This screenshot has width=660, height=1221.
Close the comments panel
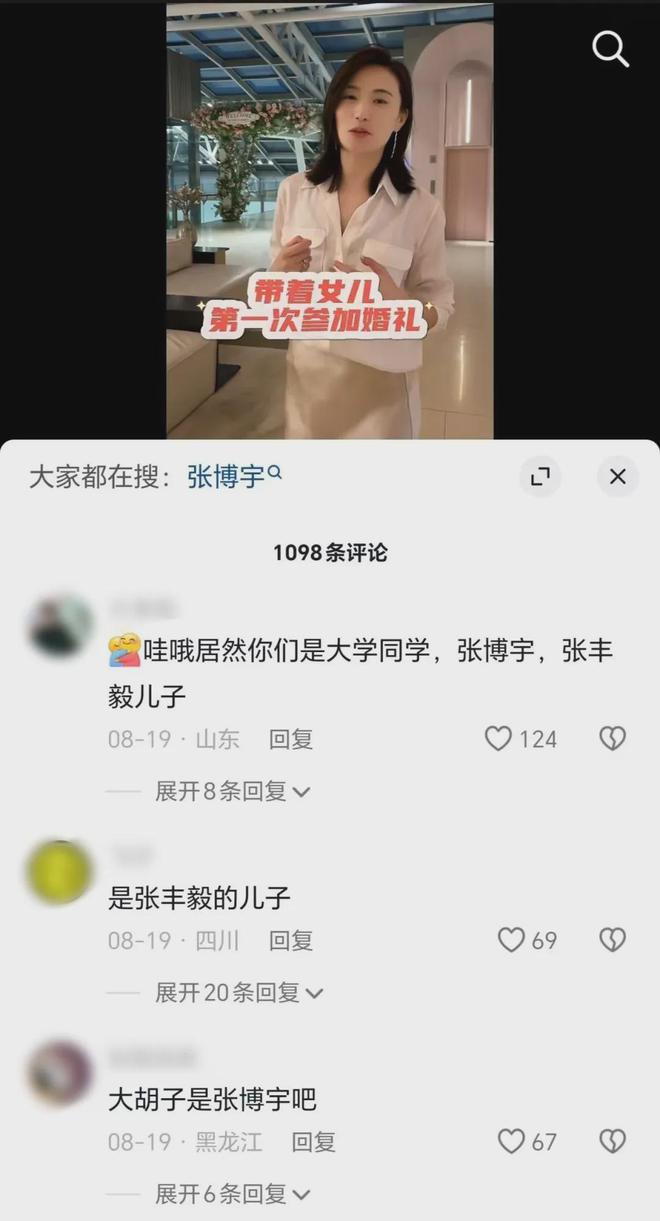pyautogui.click(x=617, y=477)
